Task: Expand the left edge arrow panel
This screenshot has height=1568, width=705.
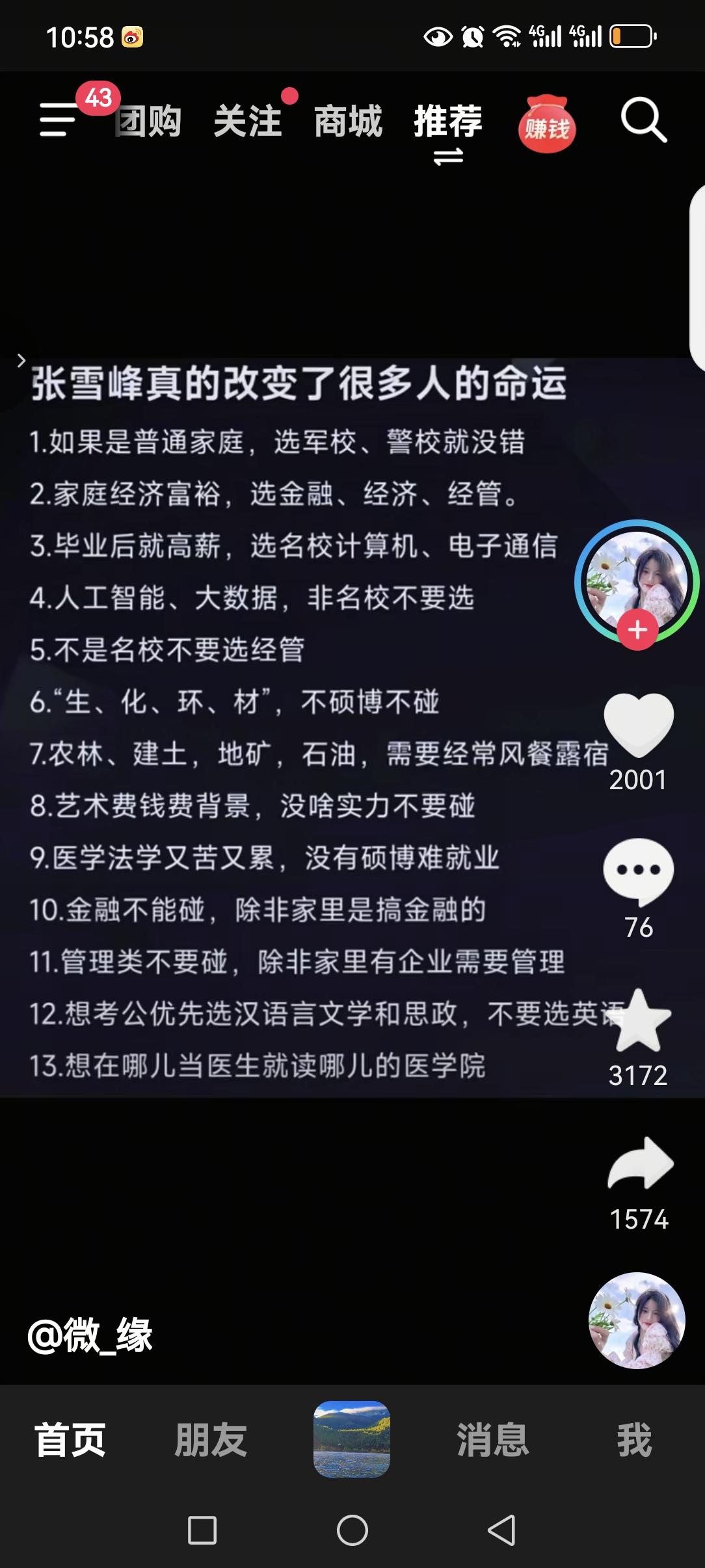Action: [x=21, y=359]
